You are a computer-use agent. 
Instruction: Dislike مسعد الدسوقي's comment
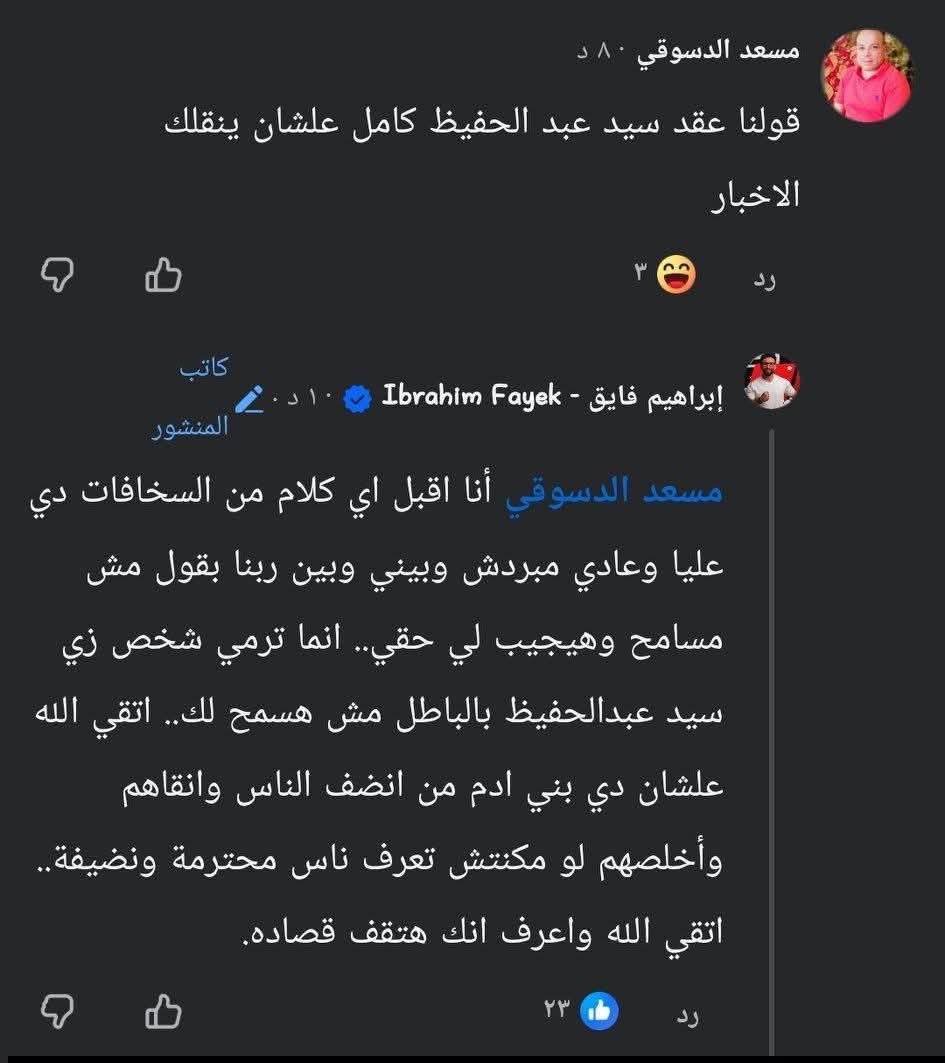coord(59,274)
